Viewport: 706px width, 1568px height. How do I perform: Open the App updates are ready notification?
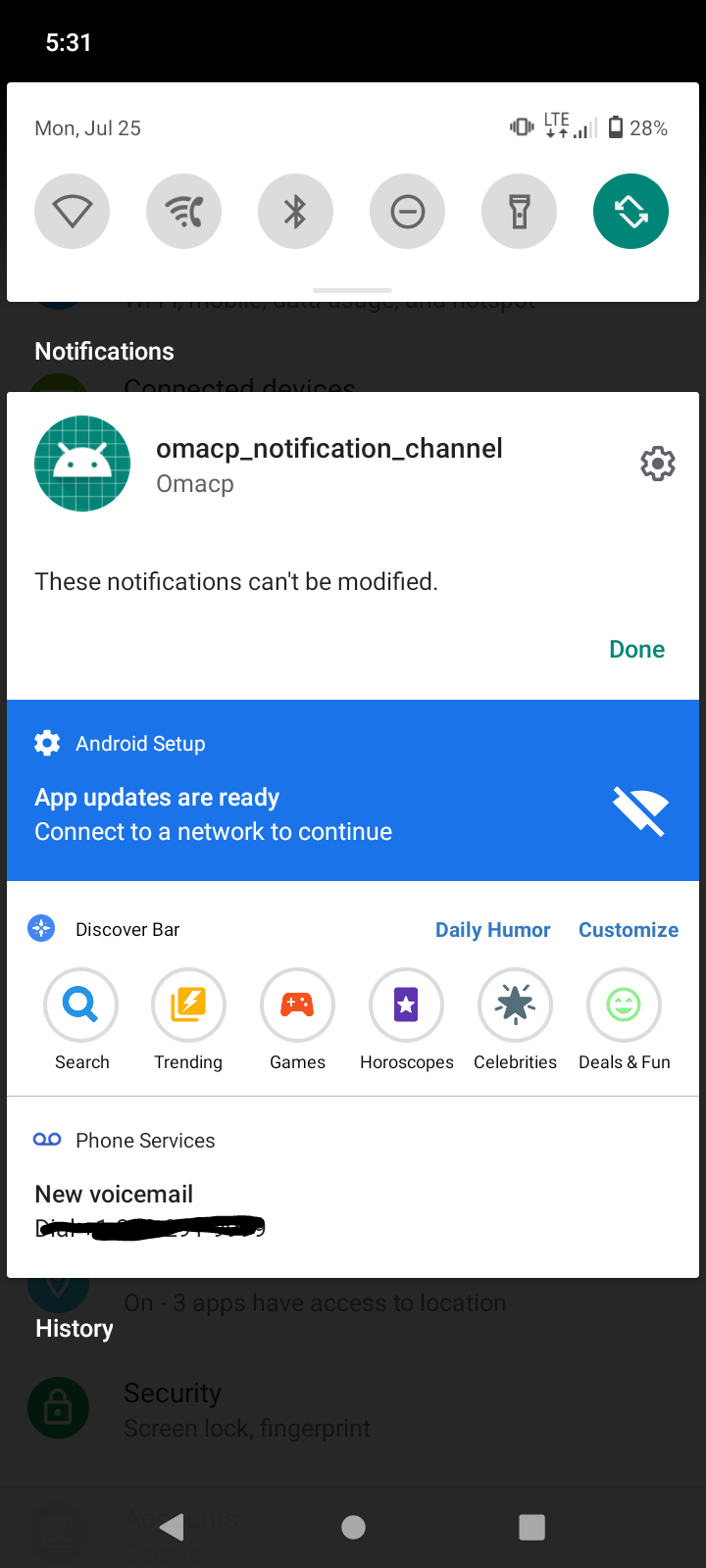tap(294, 813)
